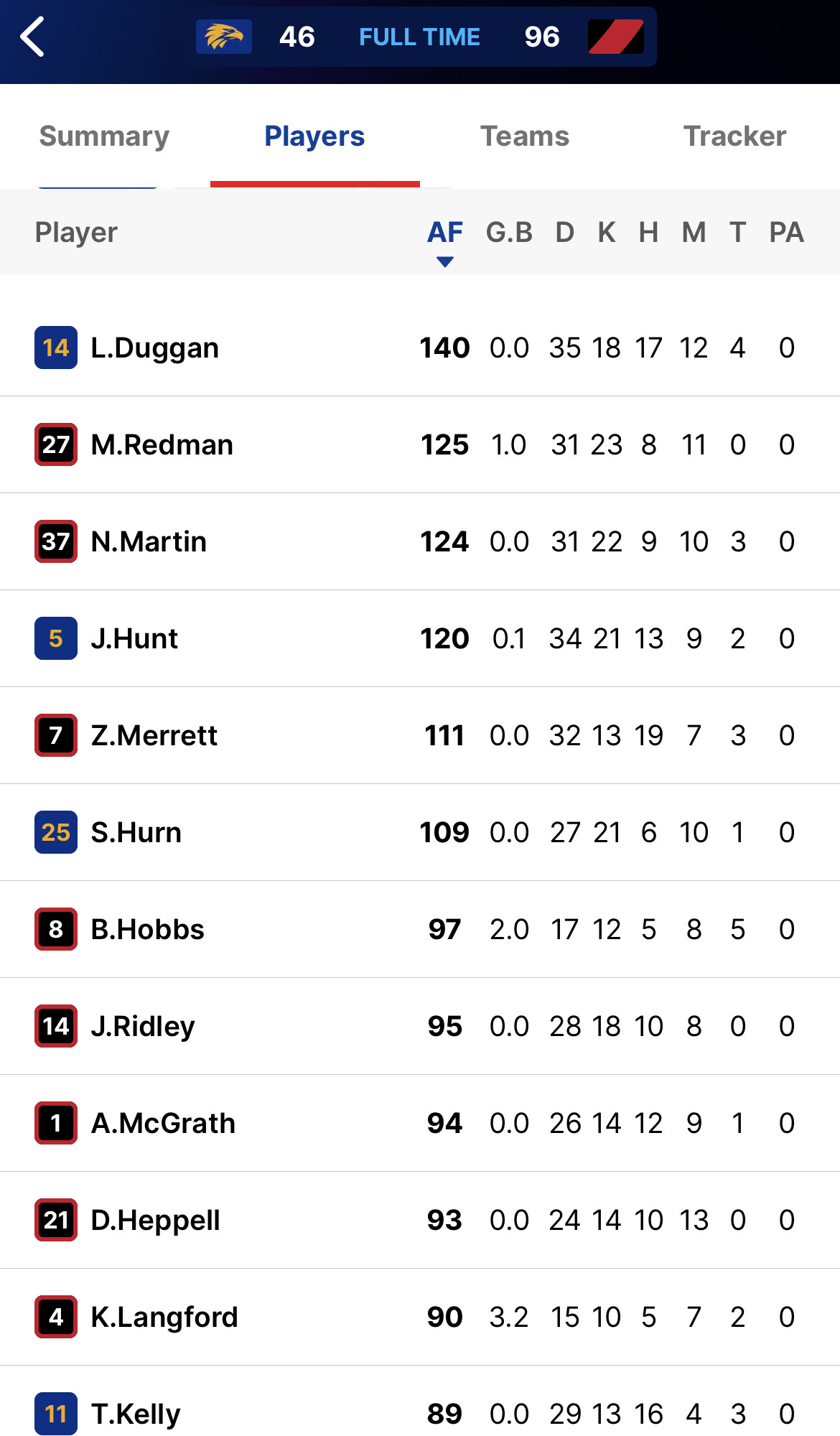The image size is (840, 1436).
Task: Sort players by G.B column
Action: [509, 233]
